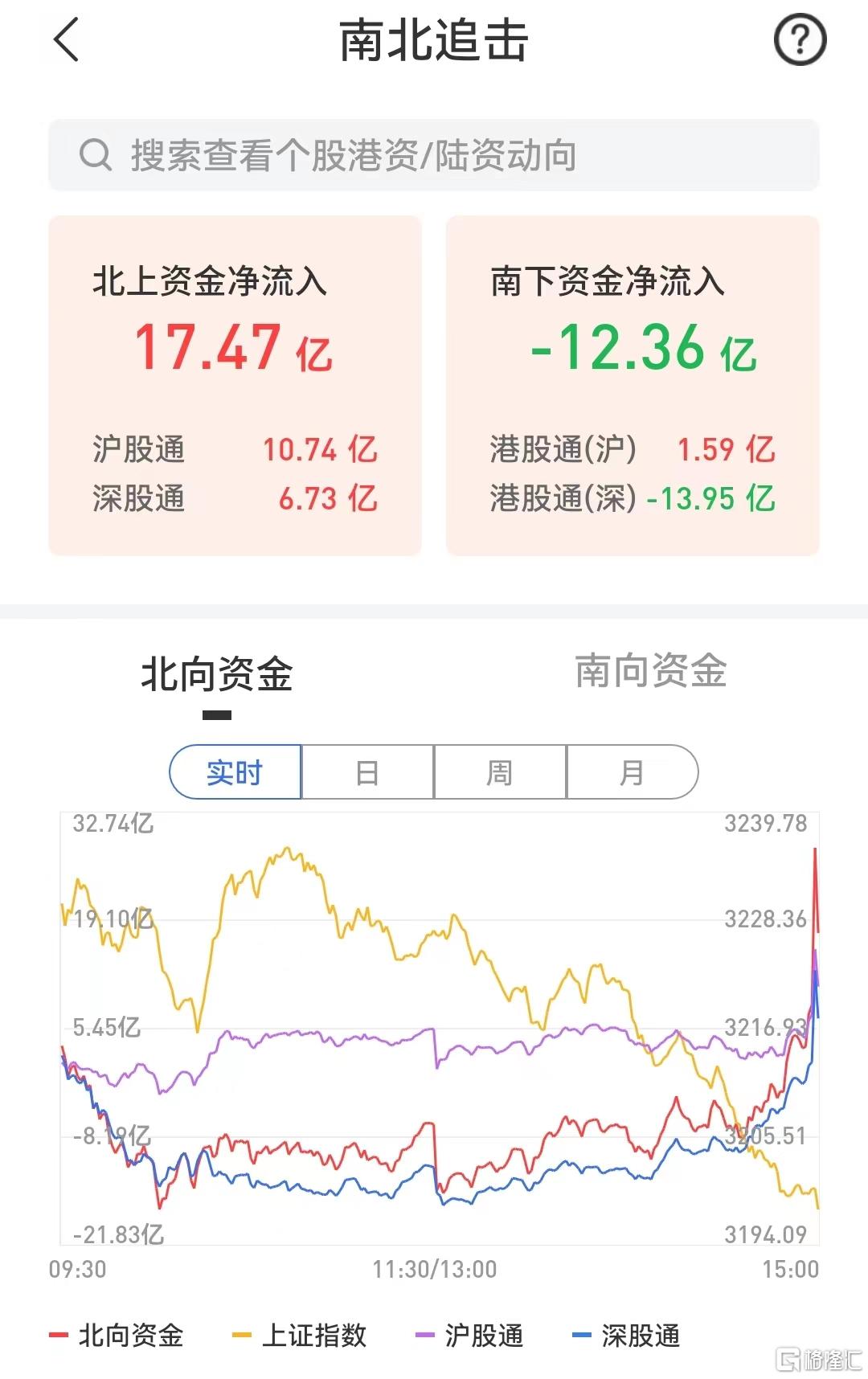Tap the stock search field
868x1379 pixels.
click(434, 155)
